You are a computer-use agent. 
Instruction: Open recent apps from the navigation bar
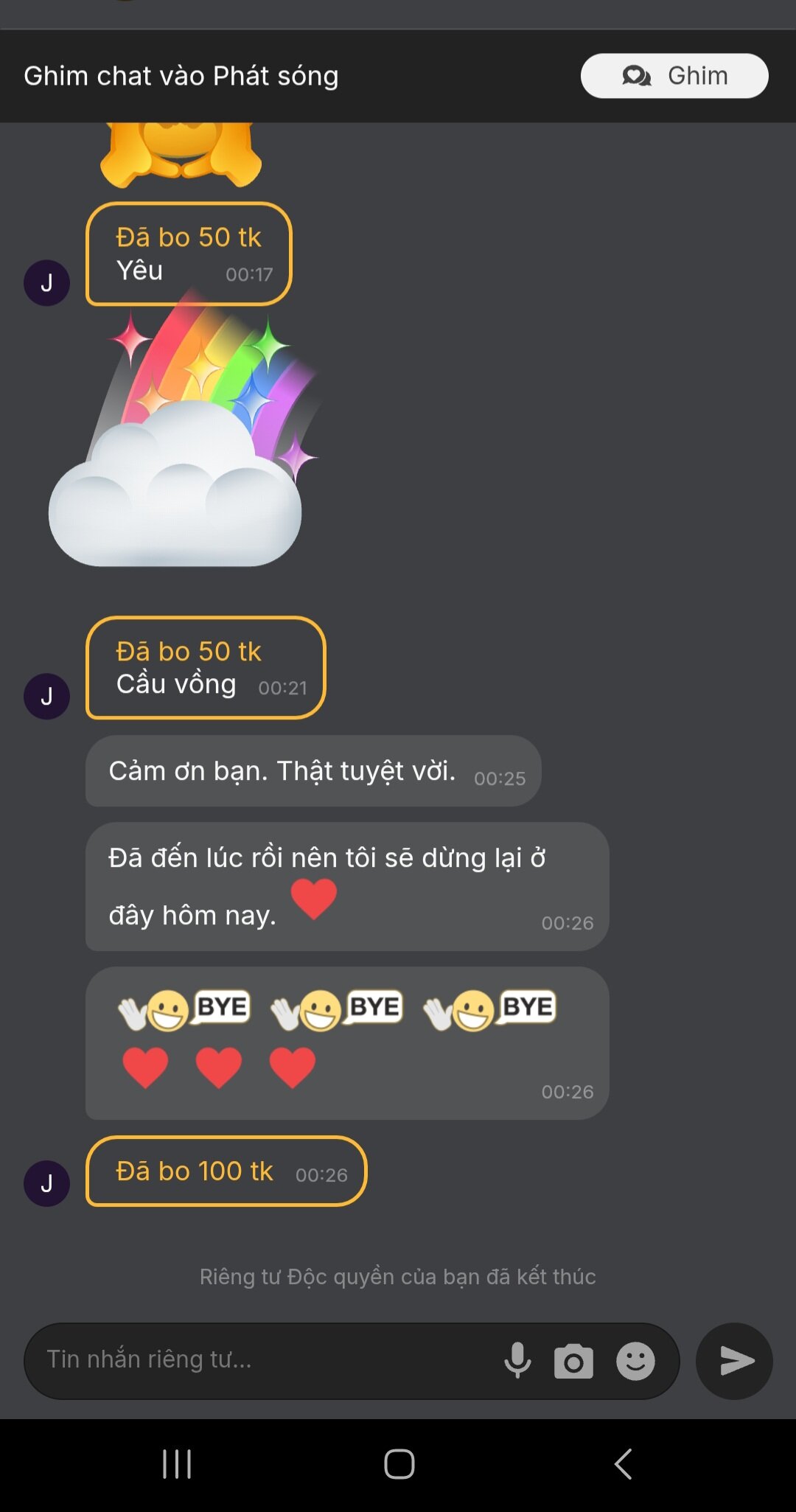(x=177, y=1464)
